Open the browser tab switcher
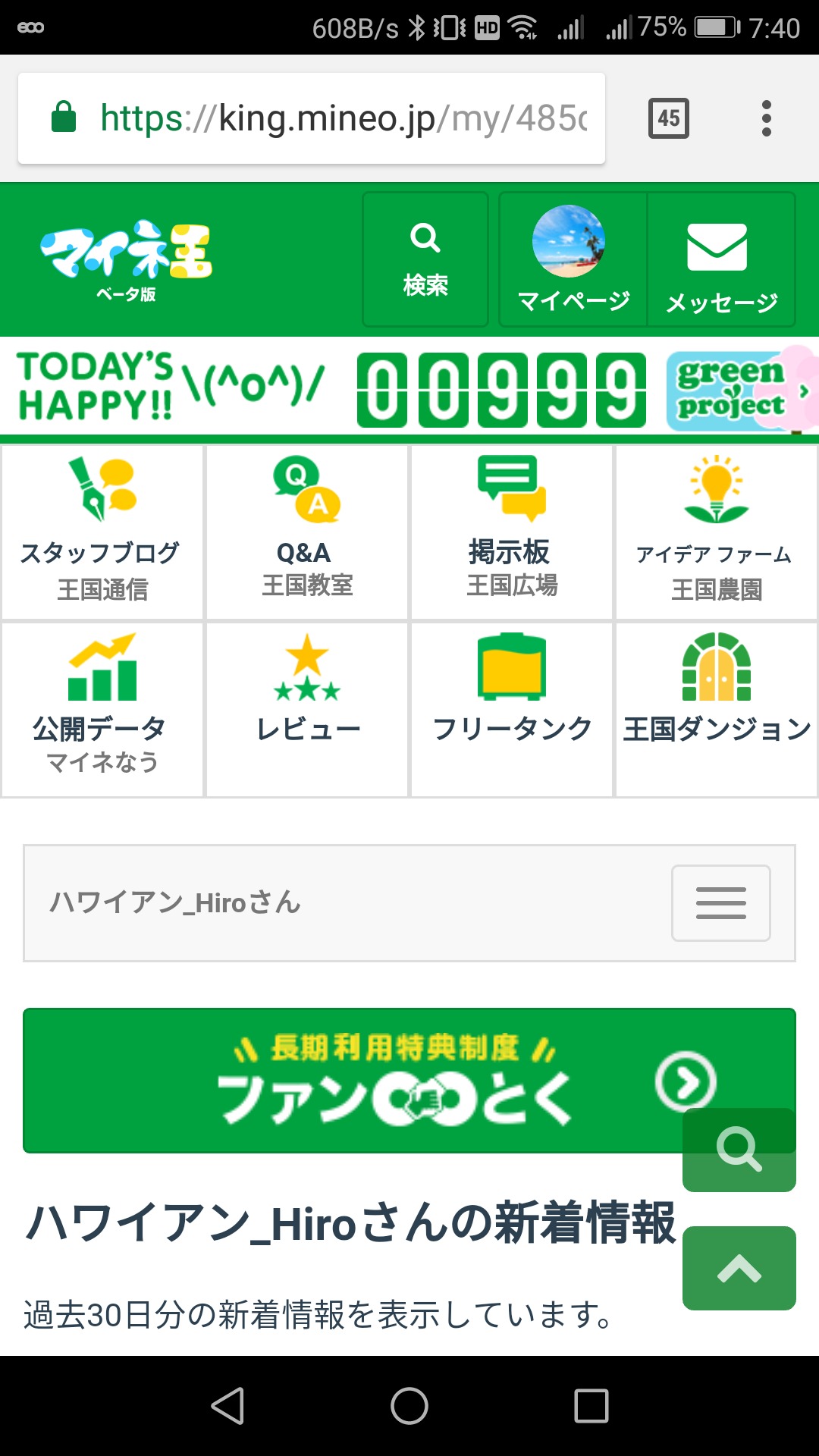The image size is (819, 1456). click(668, 118)
